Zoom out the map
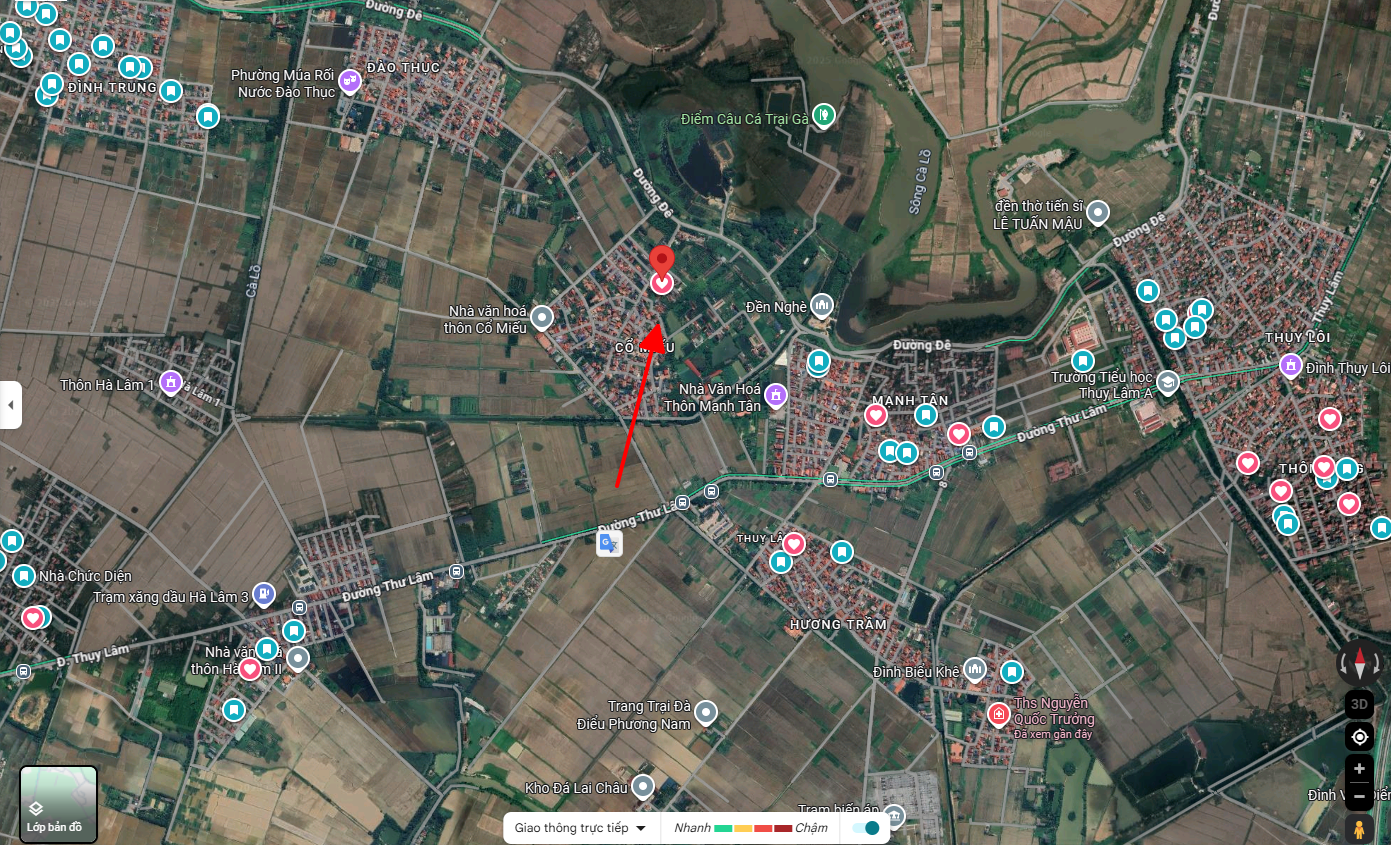Image resolution: width=1391 pixels, height=845 pixels. click(x=1359, y=796)
